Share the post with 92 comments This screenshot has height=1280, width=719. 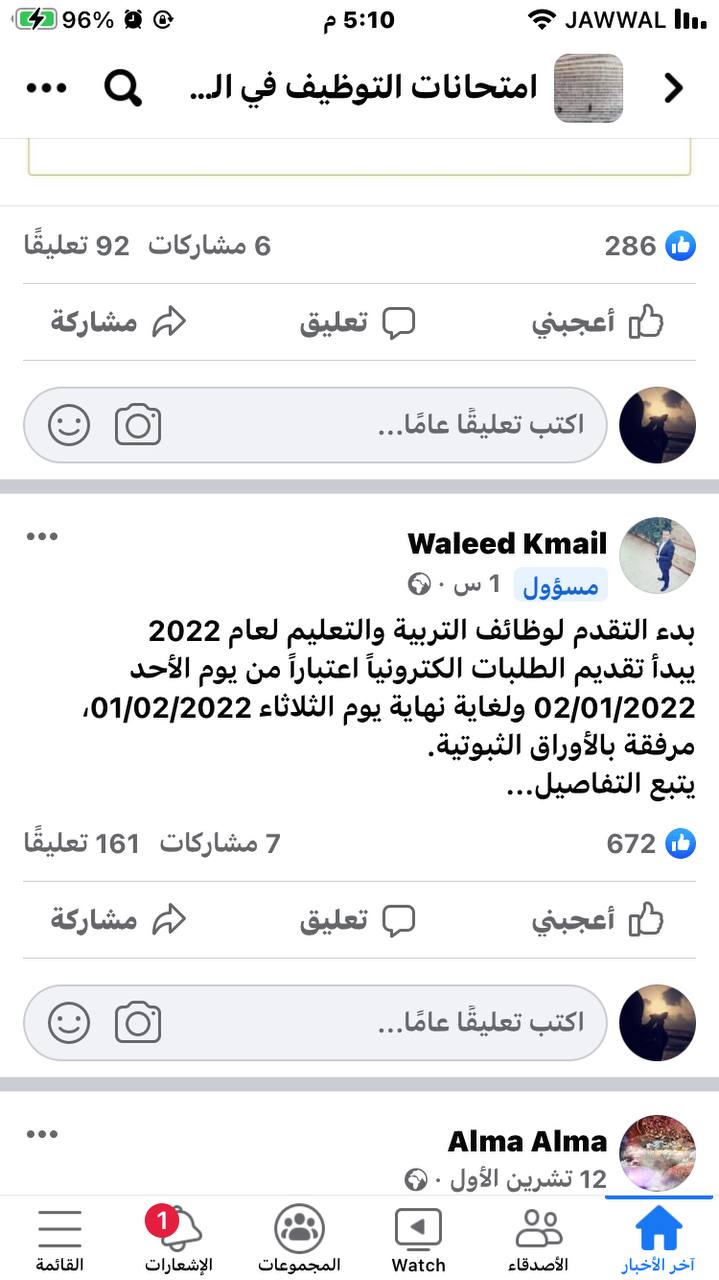[x=118, y=323]
